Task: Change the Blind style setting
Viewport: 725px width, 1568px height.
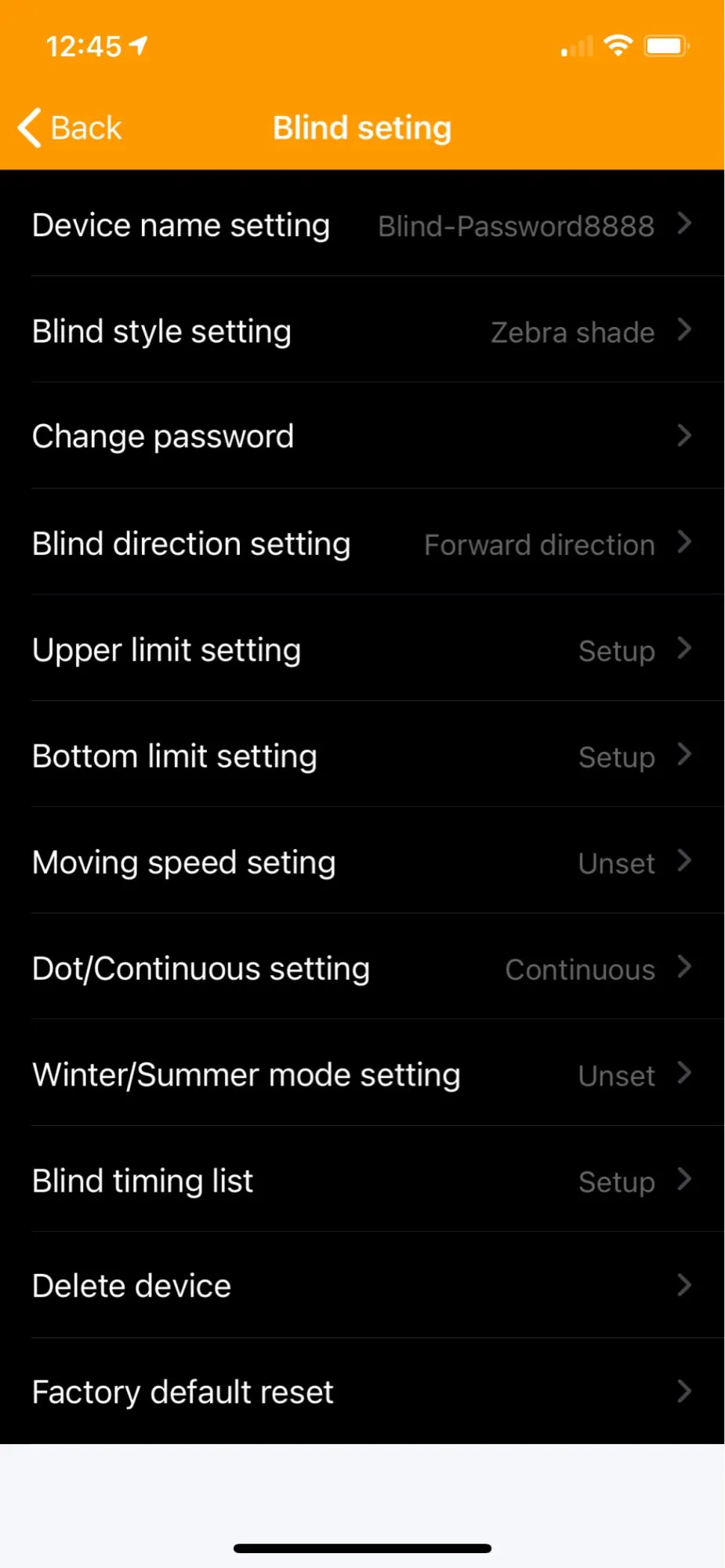Action: click(x=362, y=332)
